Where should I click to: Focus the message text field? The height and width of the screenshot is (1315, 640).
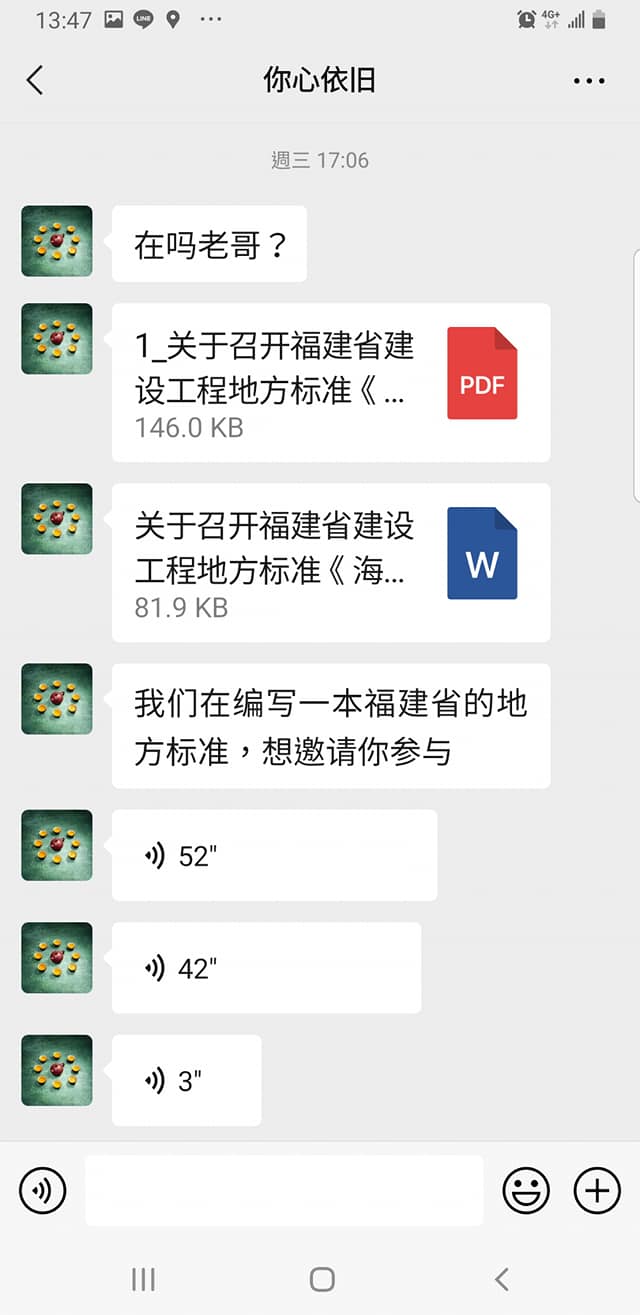coord(284,1190)
